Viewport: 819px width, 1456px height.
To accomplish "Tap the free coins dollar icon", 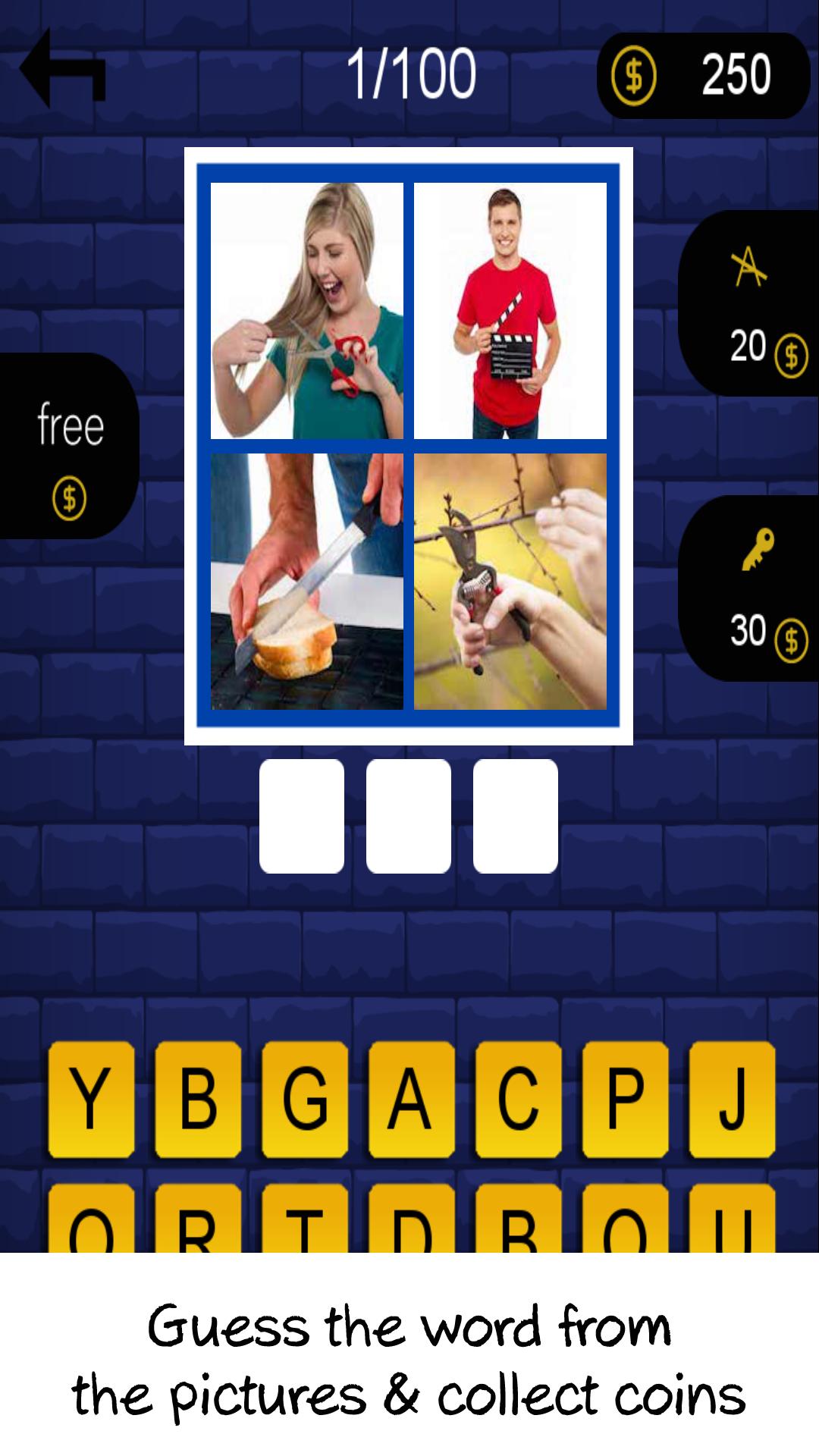I will coord(71,497).
